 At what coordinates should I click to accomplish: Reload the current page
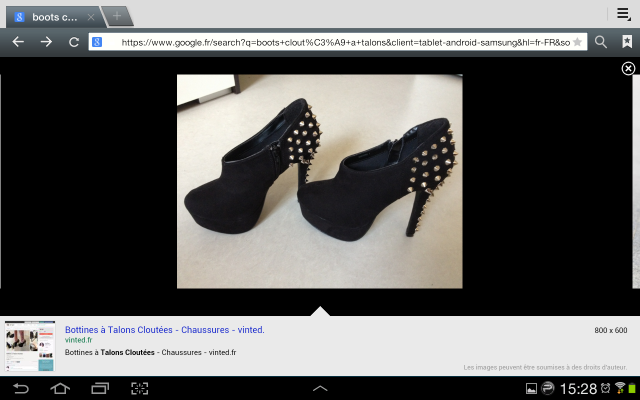pyautogui.click(x=73, y=42)
